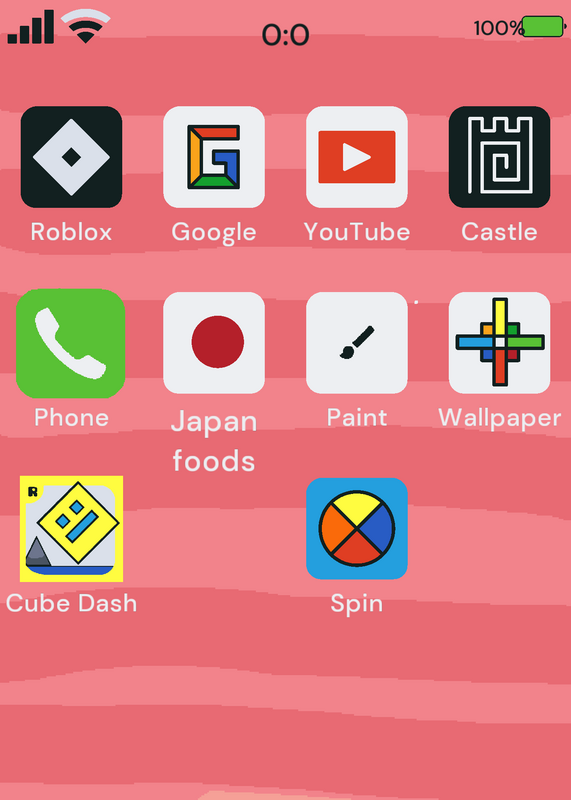Open the Wallpaper app
Screen dimensions: 571x800
point(500,343)
